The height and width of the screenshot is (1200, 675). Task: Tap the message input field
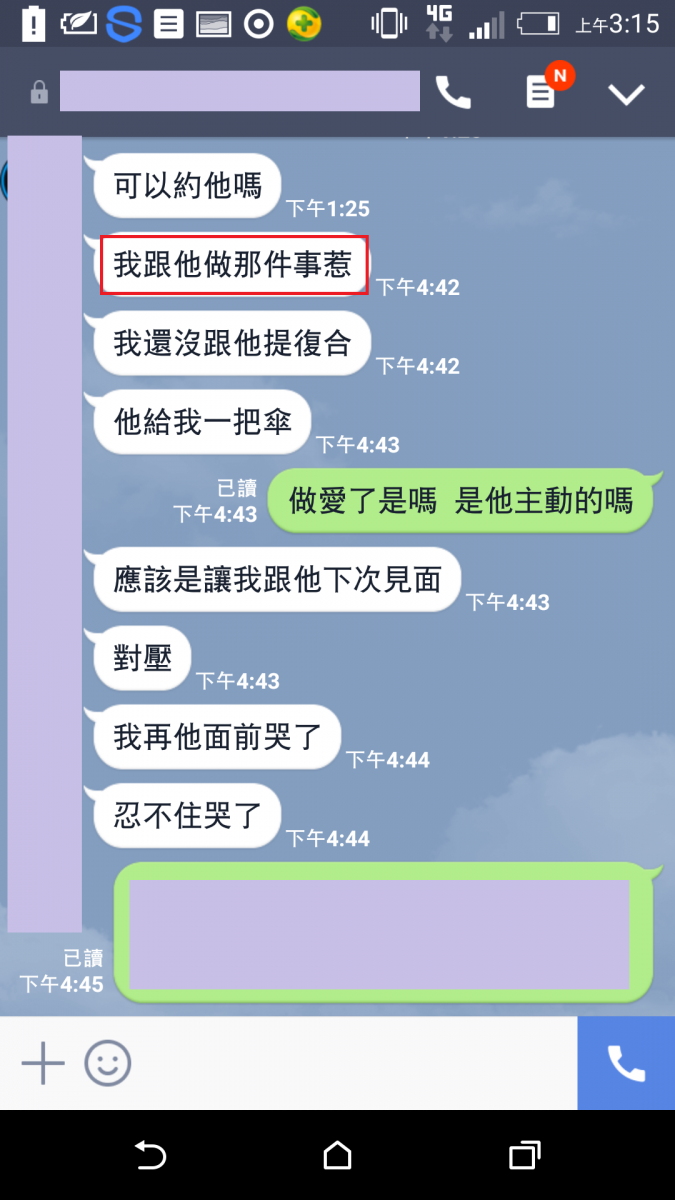tap(350, 1063)
